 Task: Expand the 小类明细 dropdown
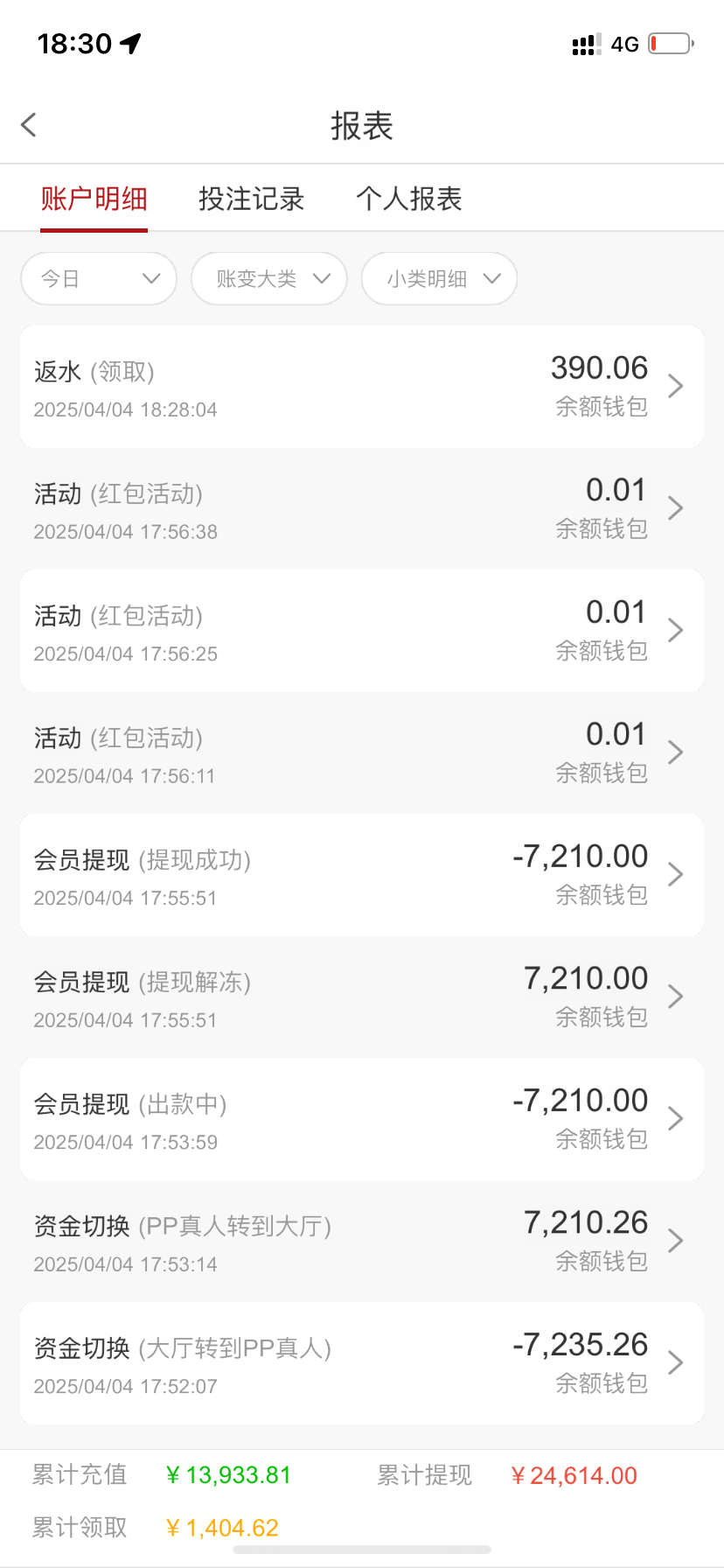tap(439, 279)
